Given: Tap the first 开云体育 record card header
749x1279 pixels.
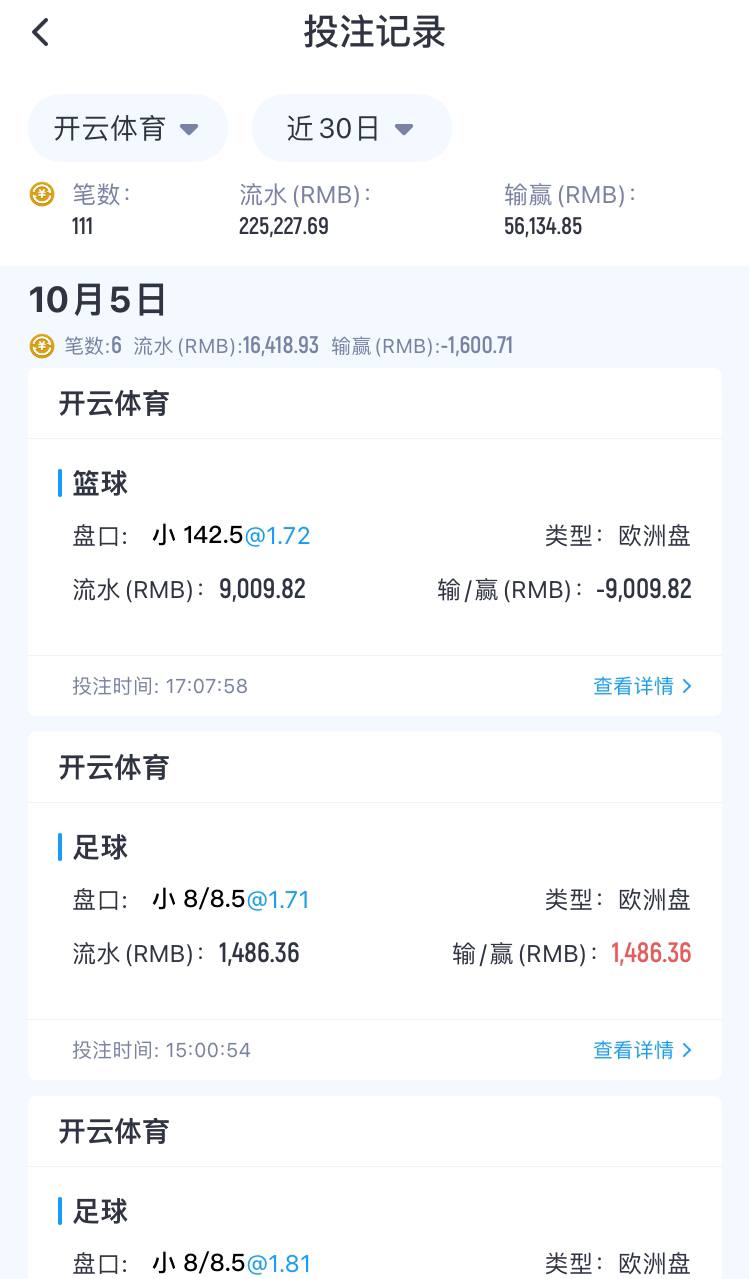Looking at the screenshot, I should coord(115,403).
